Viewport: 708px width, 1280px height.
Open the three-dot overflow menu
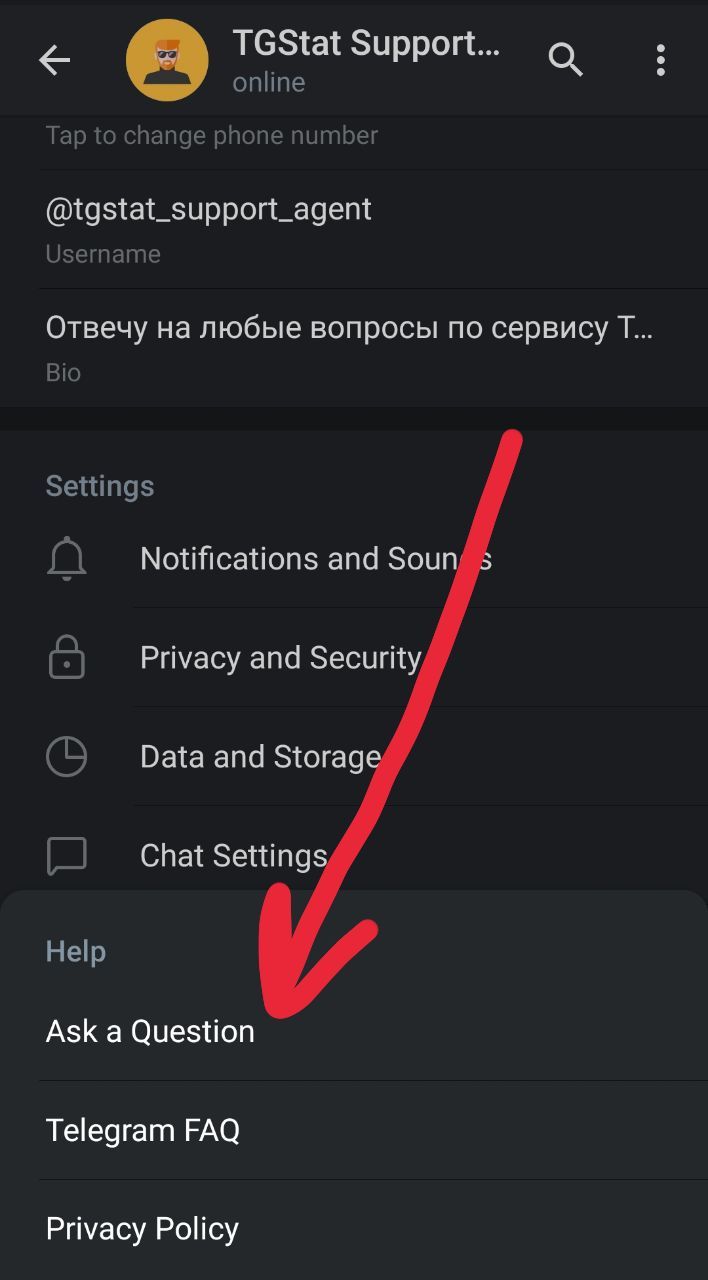660,61
